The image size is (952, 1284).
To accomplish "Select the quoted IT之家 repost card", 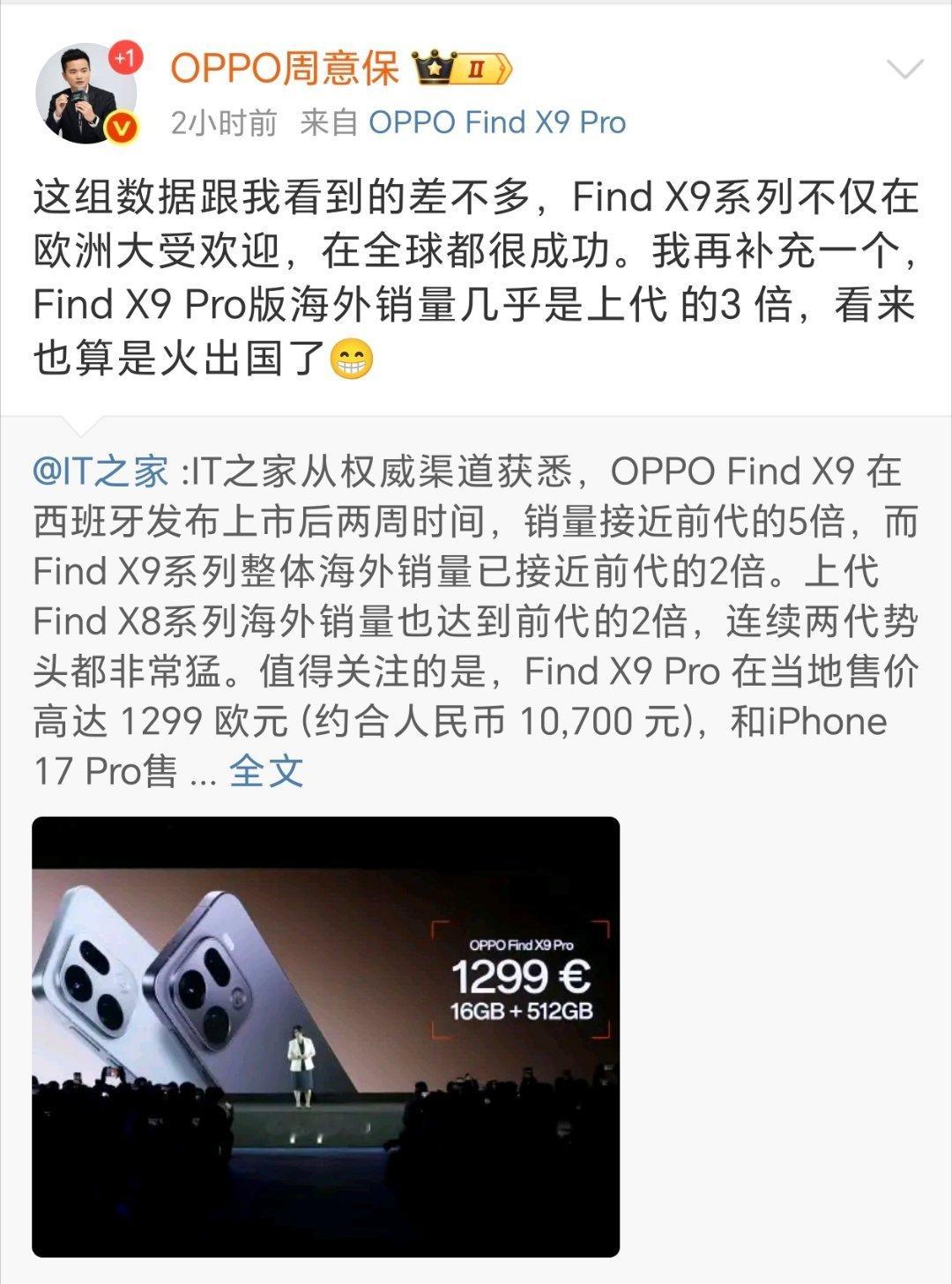I will (x=476, y=617).
